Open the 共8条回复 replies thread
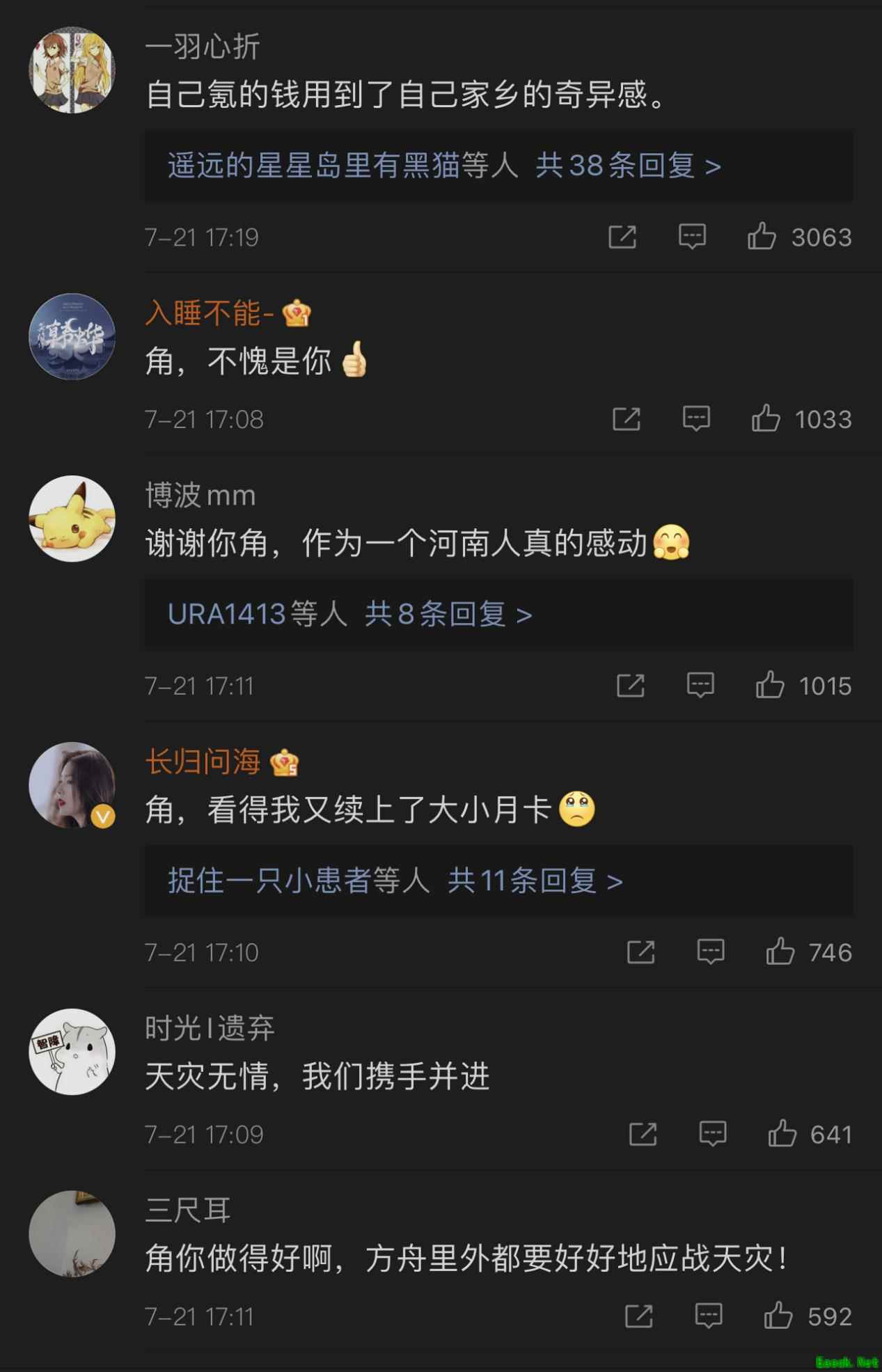882x1372 pixels. coord(448,614)
